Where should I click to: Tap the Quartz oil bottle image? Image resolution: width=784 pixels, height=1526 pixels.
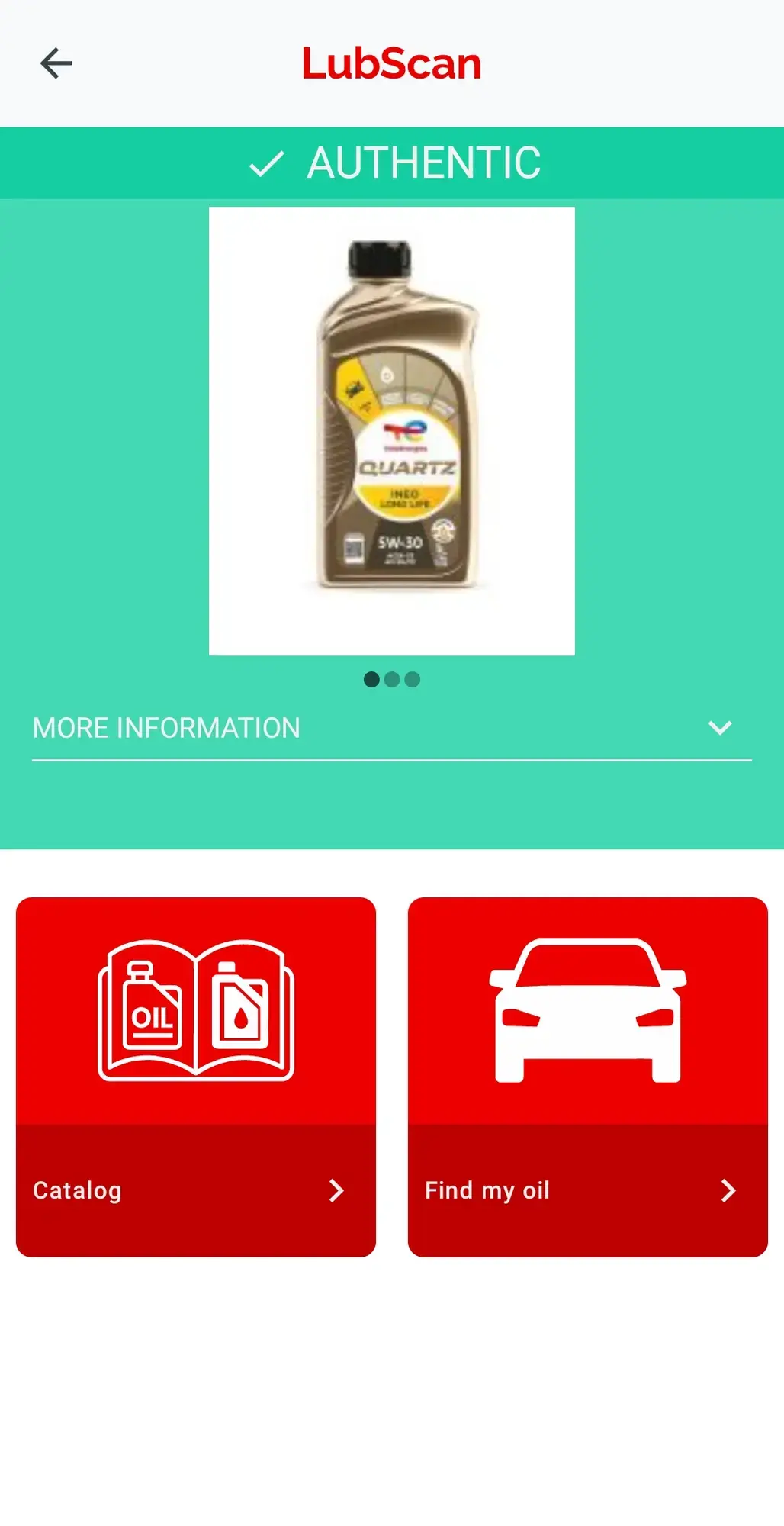392,430
